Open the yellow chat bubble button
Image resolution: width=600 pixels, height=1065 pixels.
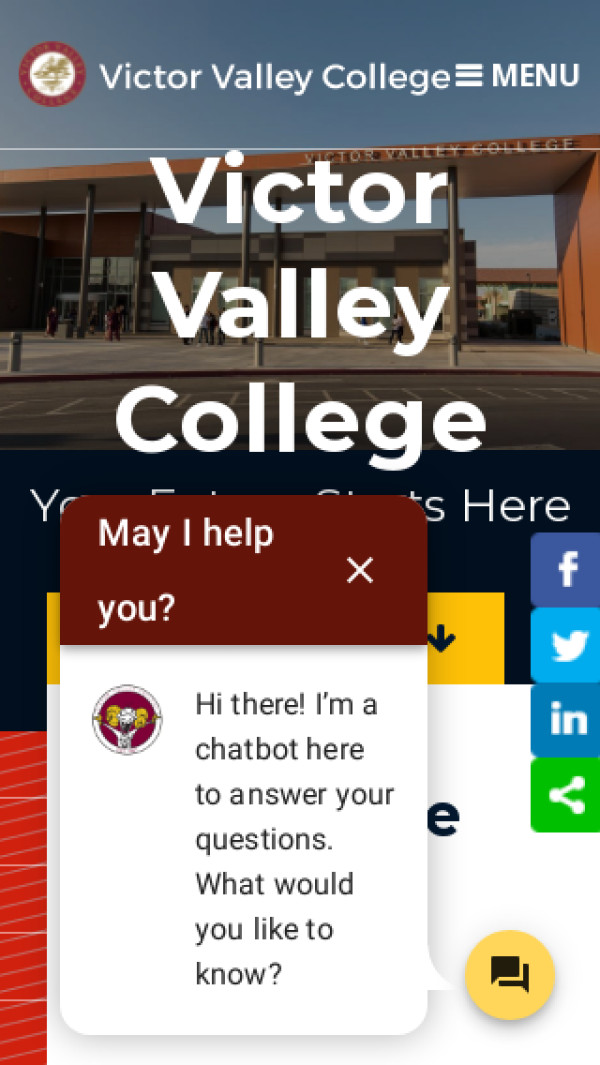coord(509,974)
